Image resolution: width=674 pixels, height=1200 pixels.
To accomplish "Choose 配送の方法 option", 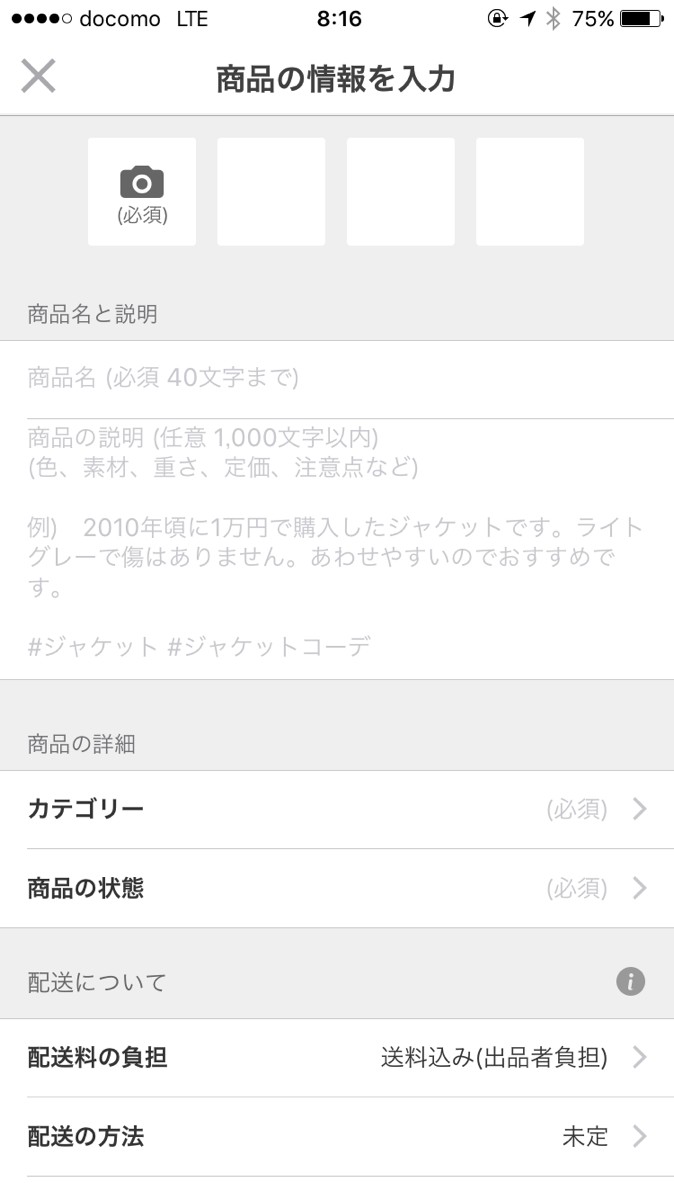I will tap(337, 1137).
